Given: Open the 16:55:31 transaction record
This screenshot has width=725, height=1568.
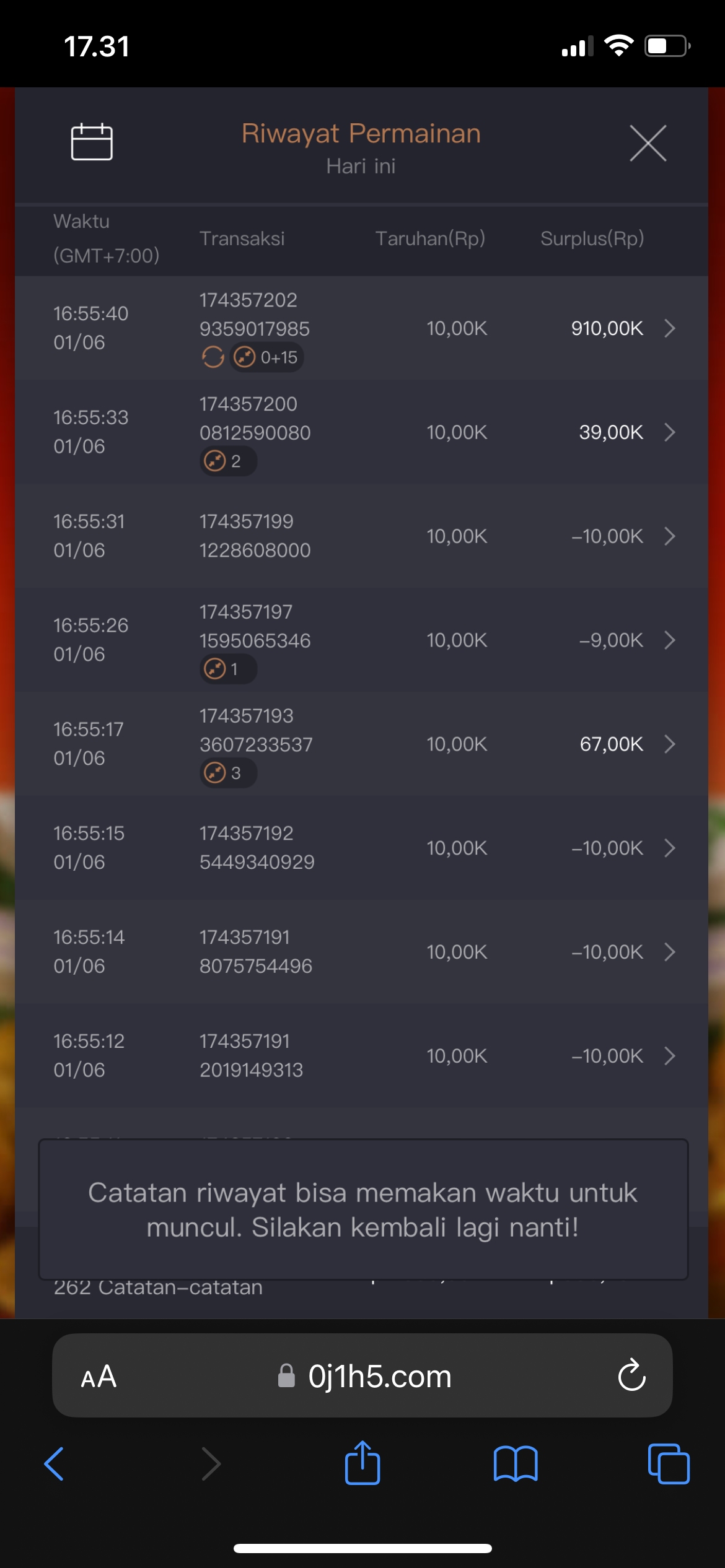Looking at the screenshot, I should 669,536.
